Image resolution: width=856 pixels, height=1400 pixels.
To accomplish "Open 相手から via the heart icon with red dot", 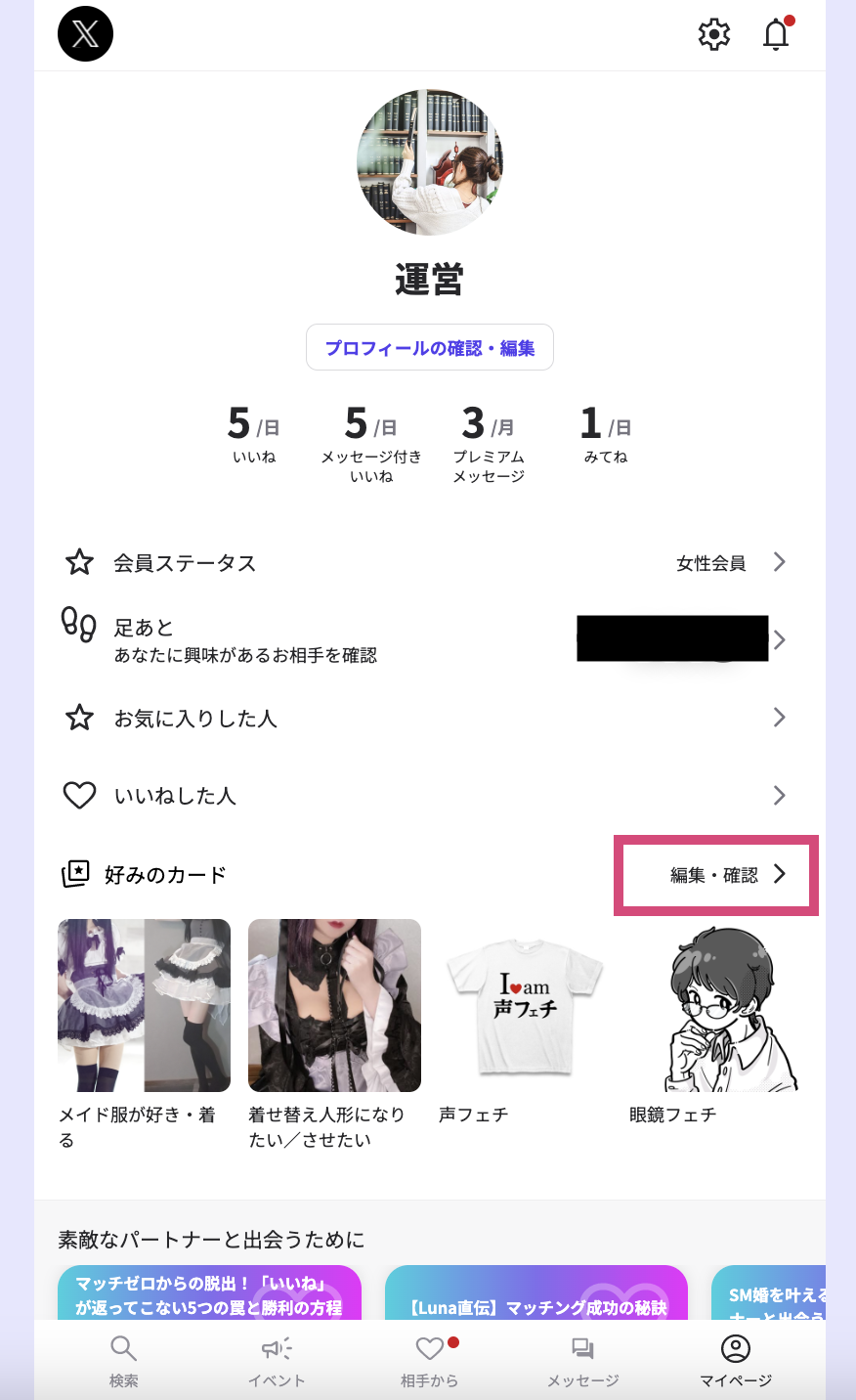I will tap(428, 1347).
